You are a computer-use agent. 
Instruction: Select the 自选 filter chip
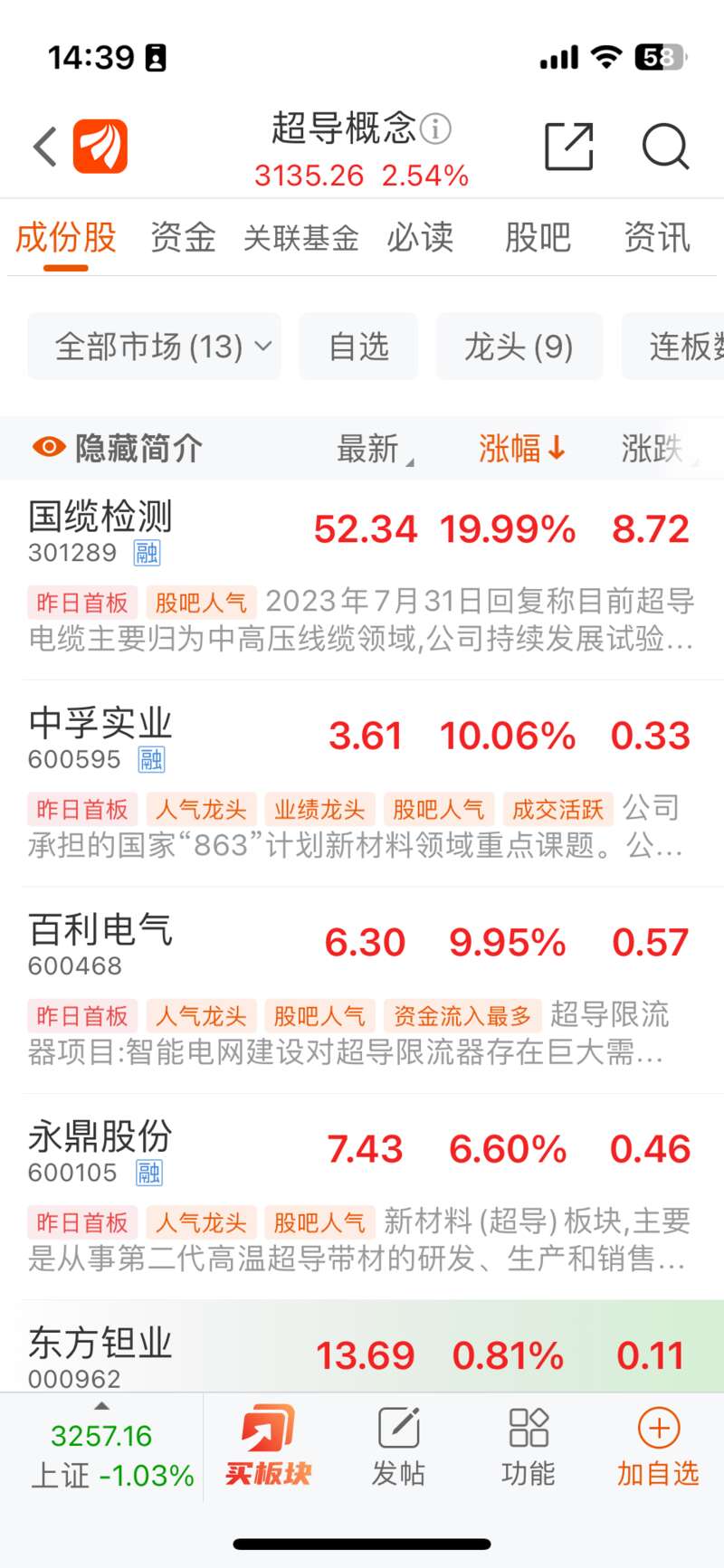click(x=358, y=347)
